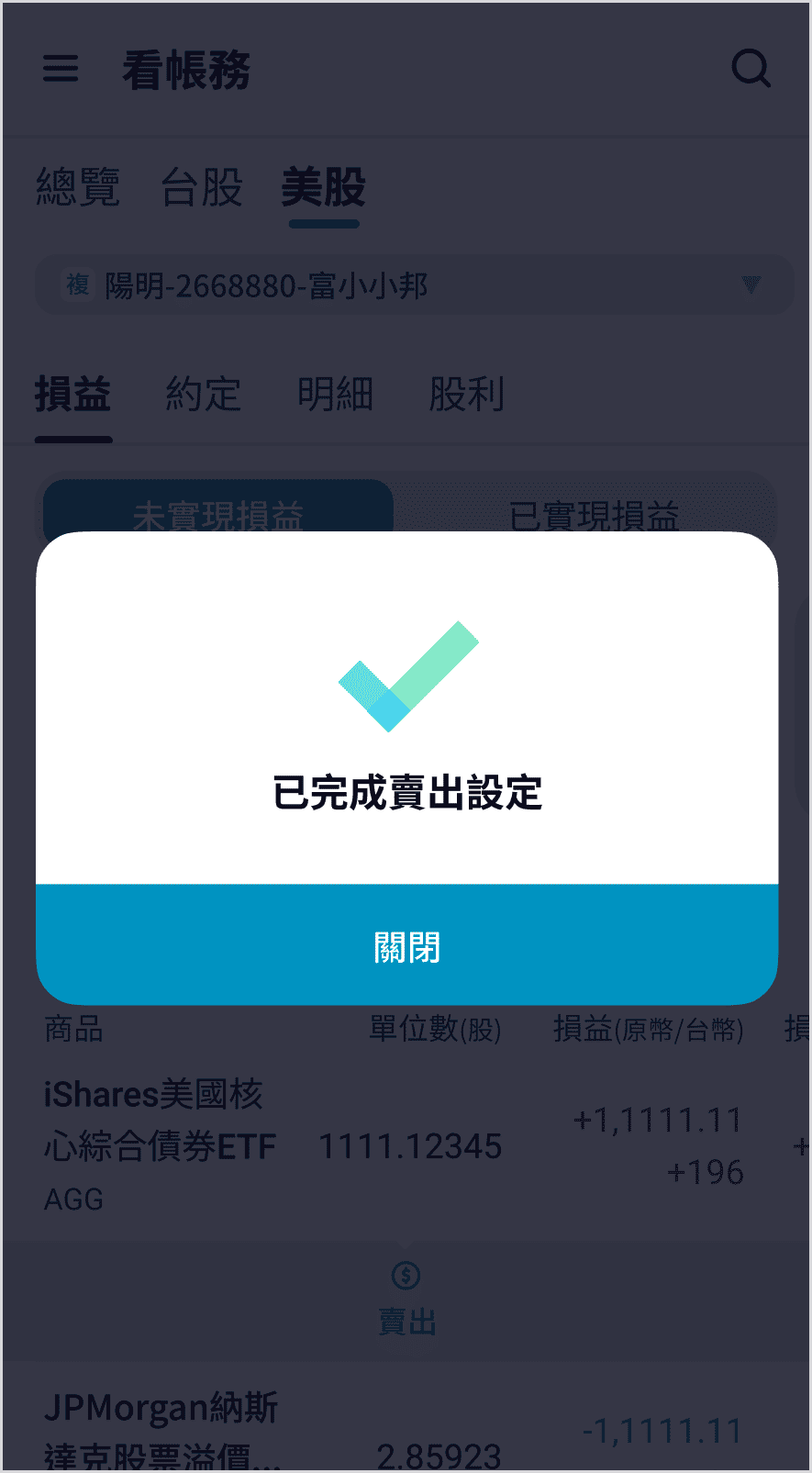The width and height of the screenshot is (812, 1473).
Task: Switch to the 總覽 tab
Action: point(78,188)
